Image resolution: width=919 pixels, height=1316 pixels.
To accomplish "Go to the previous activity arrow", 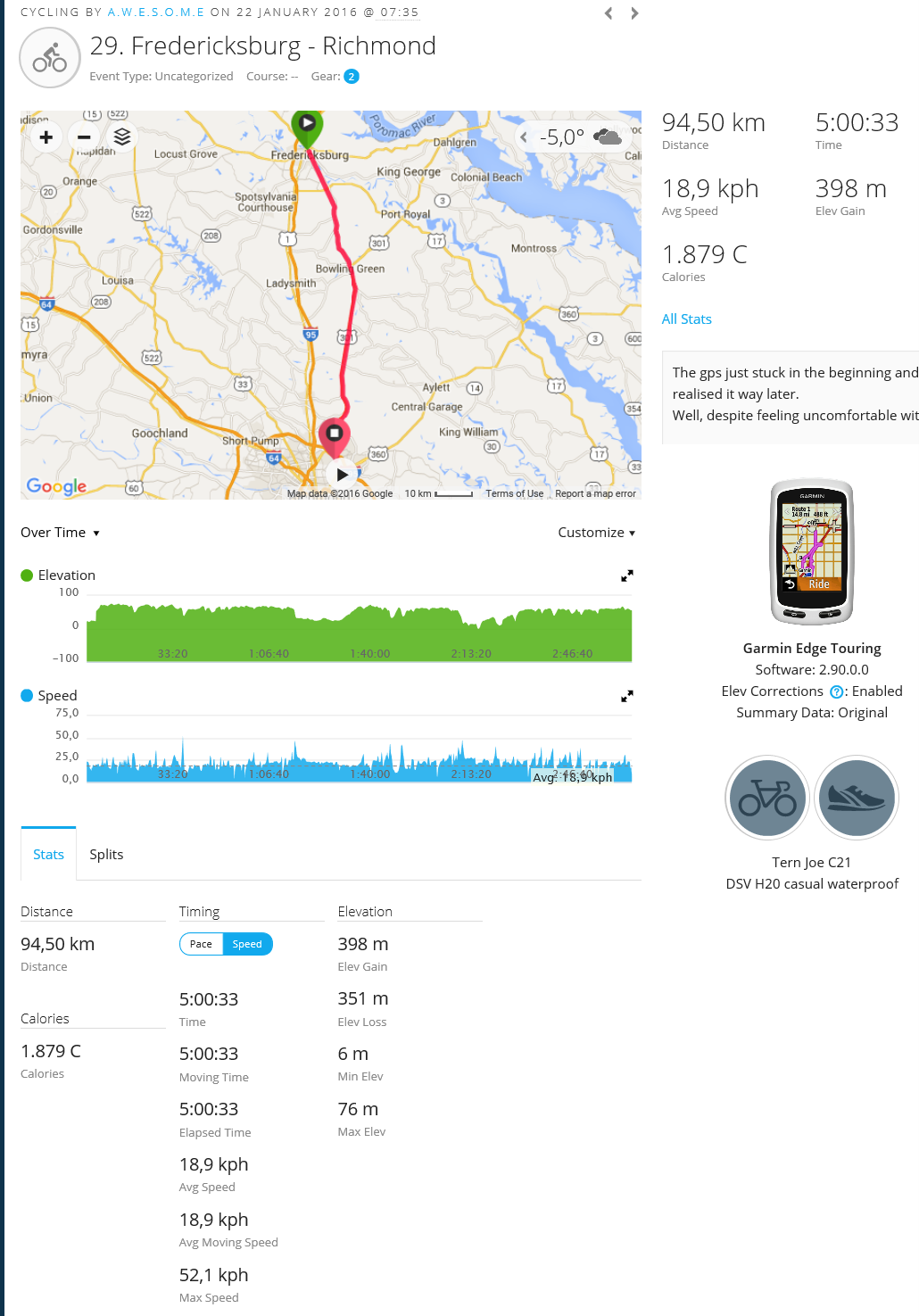I will click(609, 13).
